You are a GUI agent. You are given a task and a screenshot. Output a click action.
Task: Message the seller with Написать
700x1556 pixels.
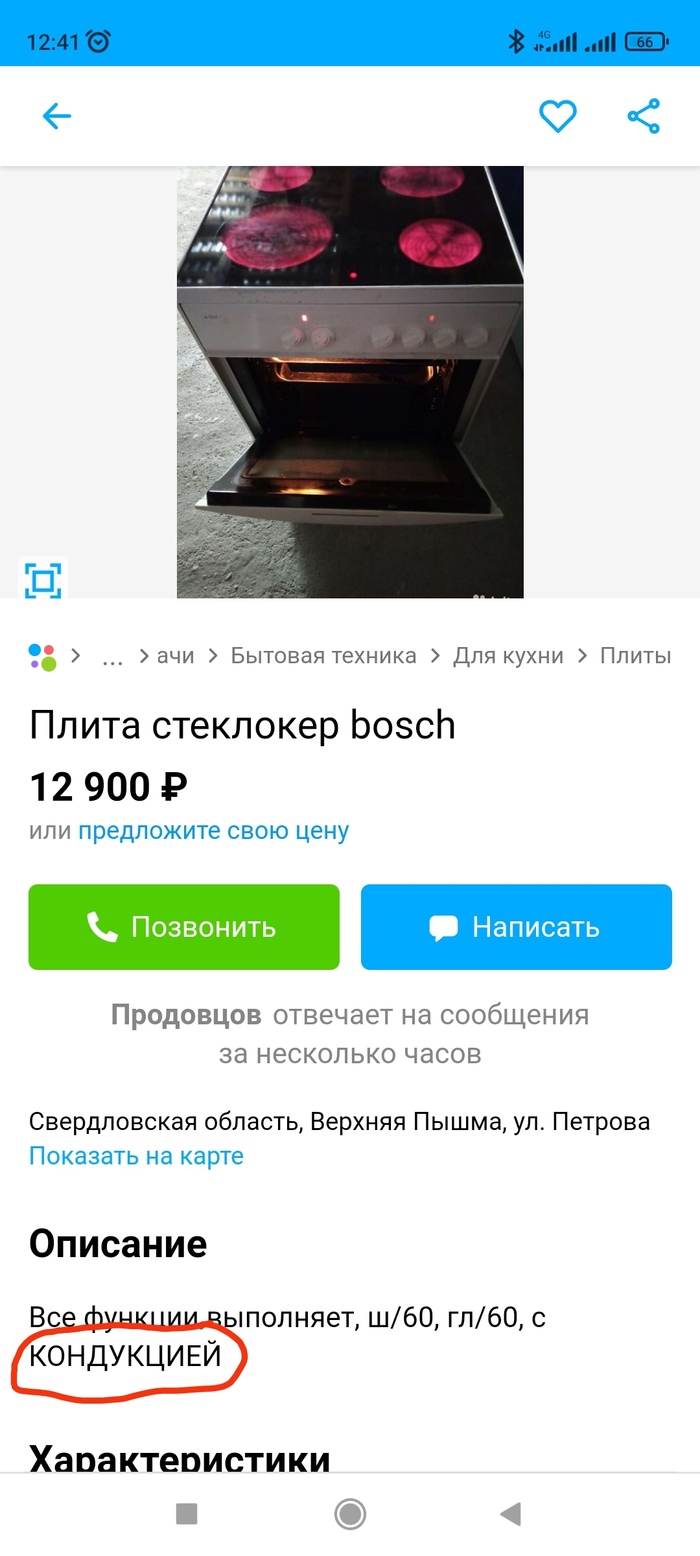click(x=516, y=927)
